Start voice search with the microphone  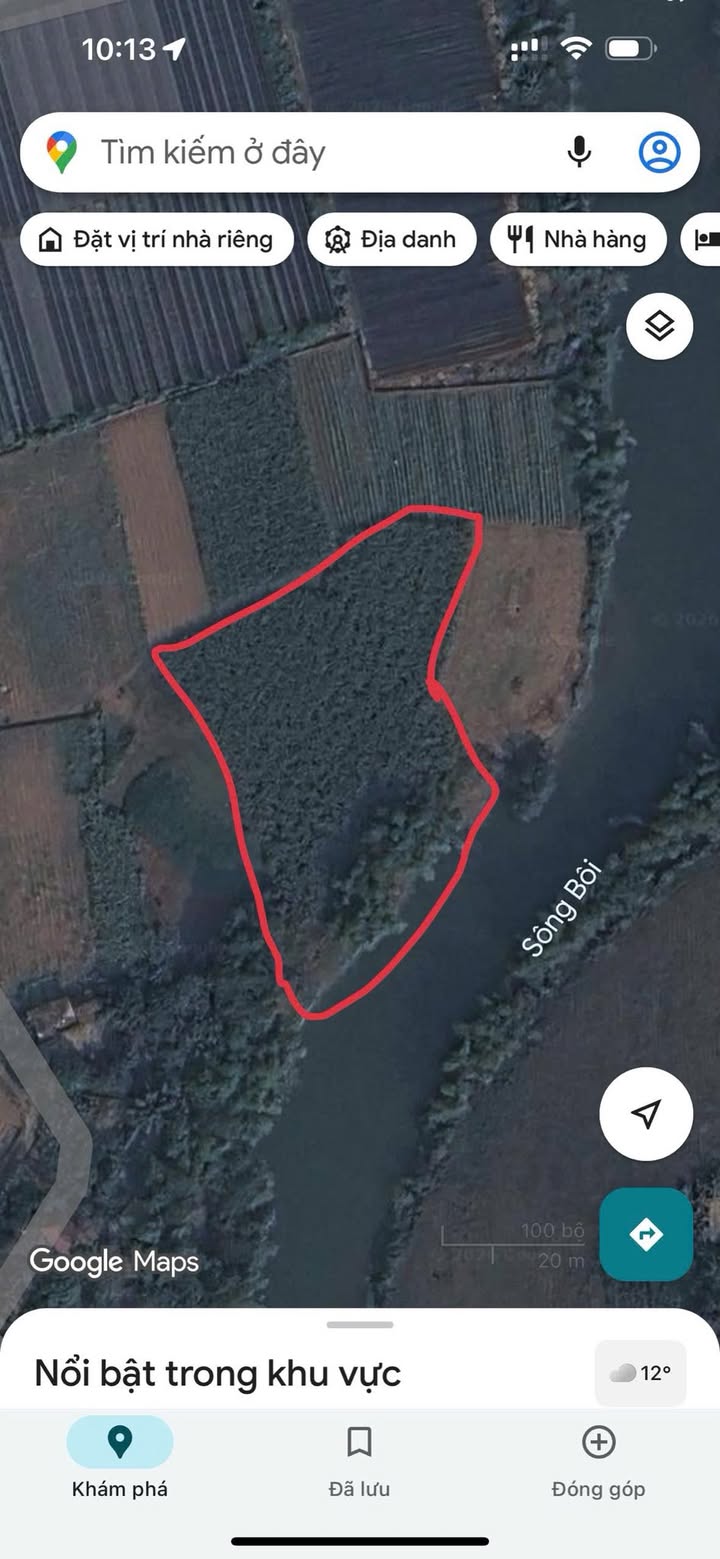[579, 153]
